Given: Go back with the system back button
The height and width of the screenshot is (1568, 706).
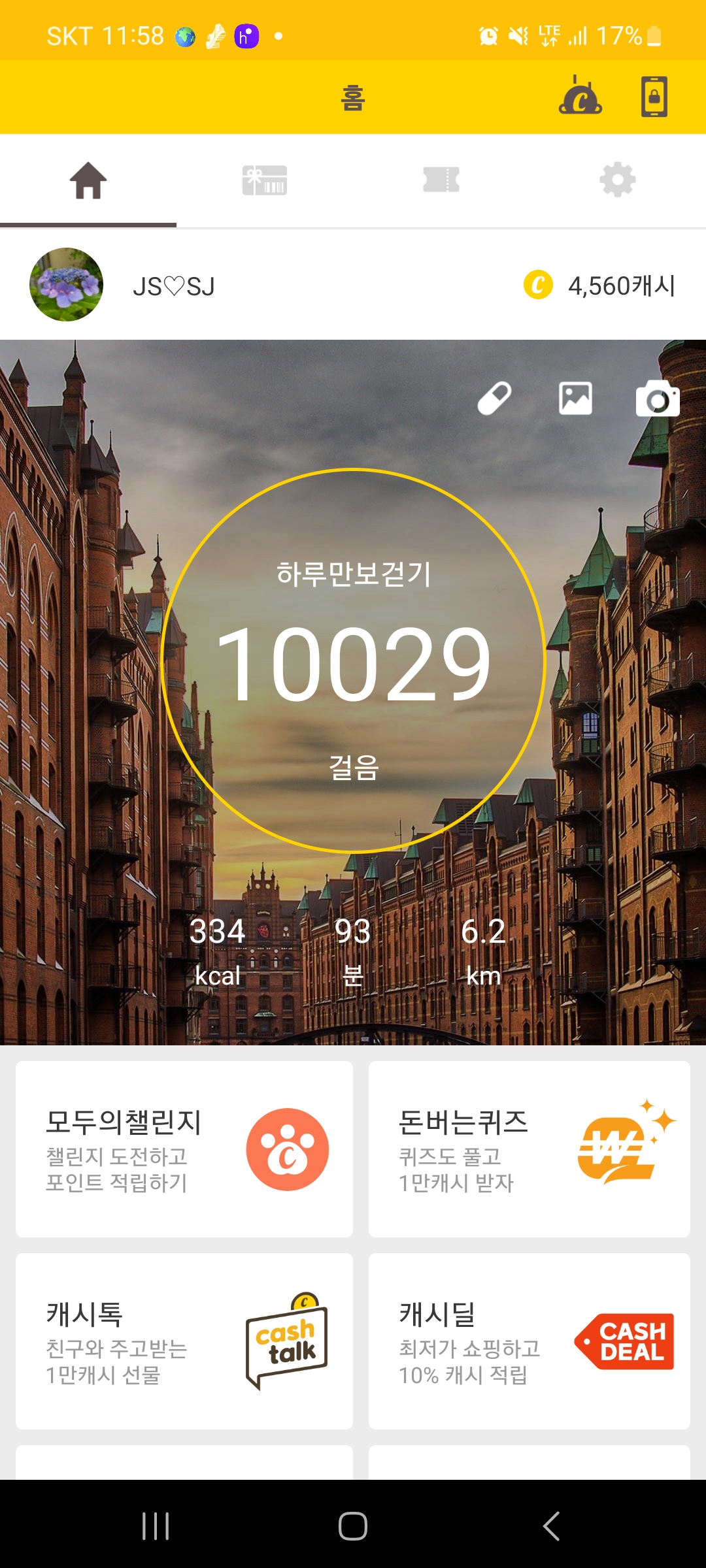Looking at the screenshot, I should point(551,1526).
